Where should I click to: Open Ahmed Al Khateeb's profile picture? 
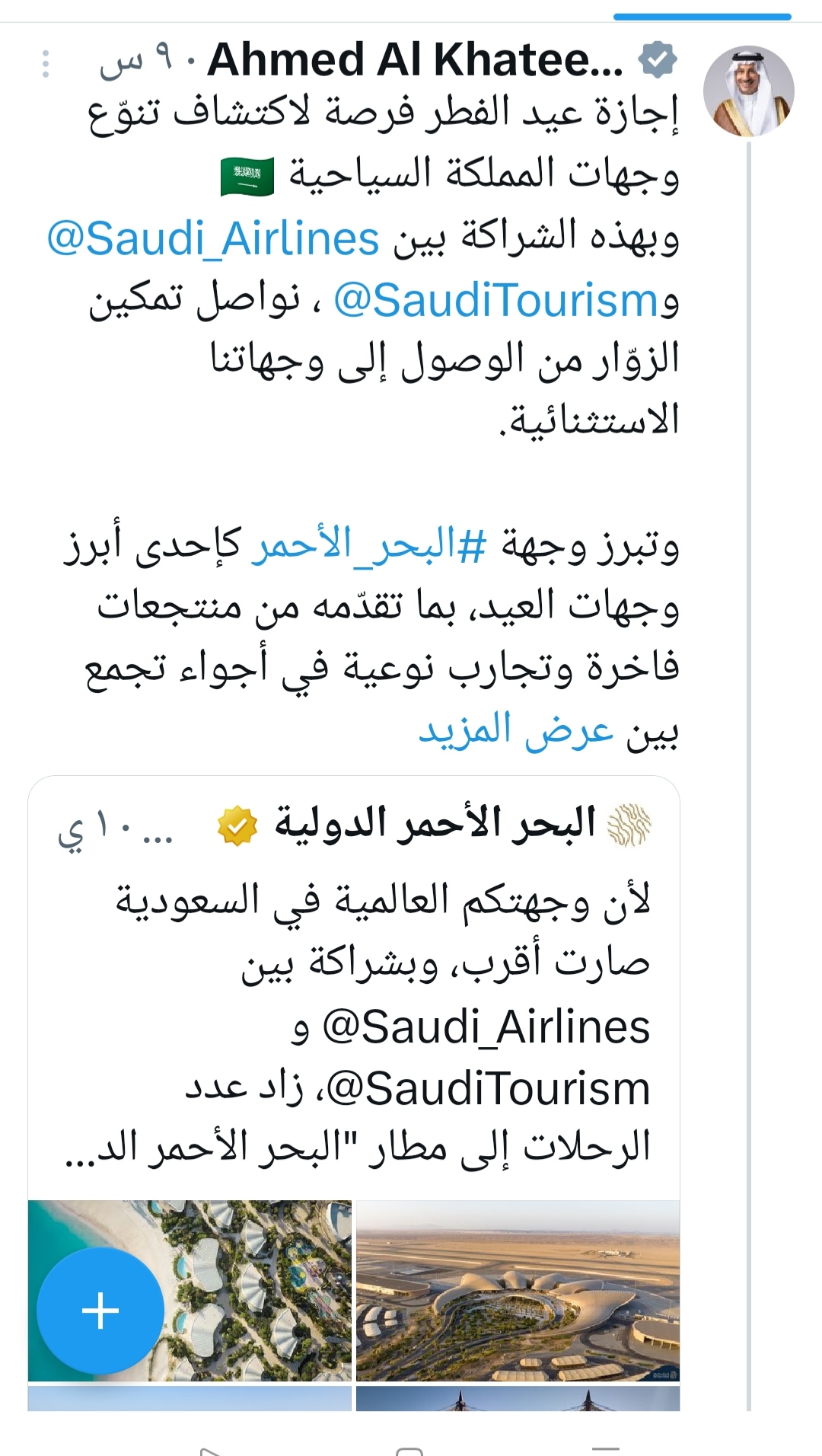point(748,91)
